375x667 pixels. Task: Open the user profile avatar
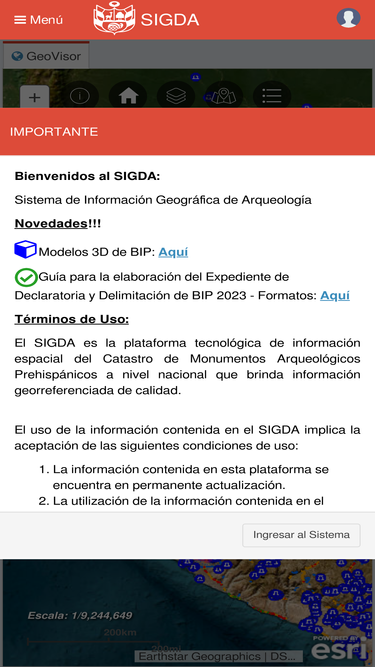point(348,18)
